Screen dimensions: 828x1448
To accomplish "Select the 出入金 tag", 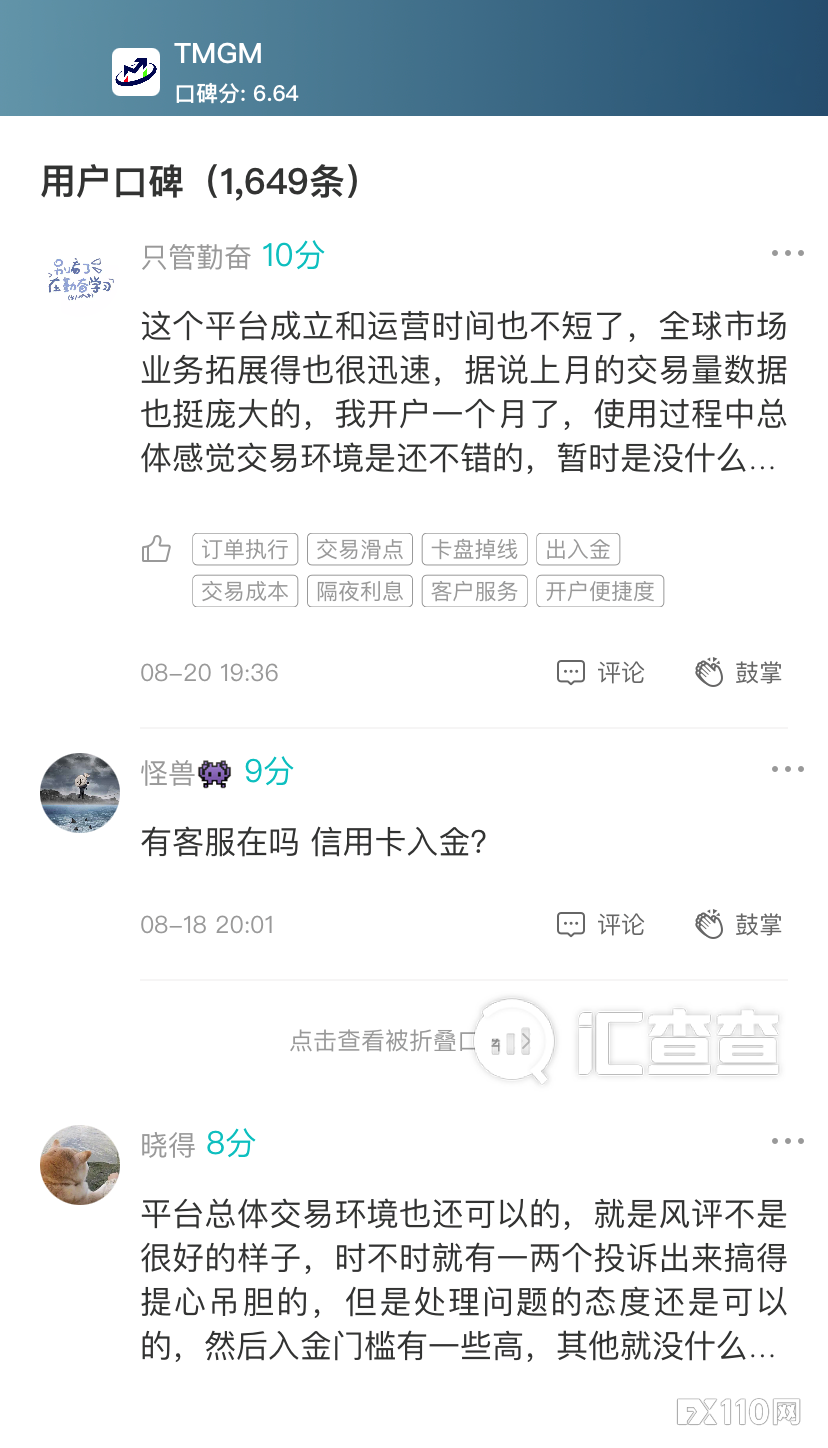I will (x=578, y=548).
